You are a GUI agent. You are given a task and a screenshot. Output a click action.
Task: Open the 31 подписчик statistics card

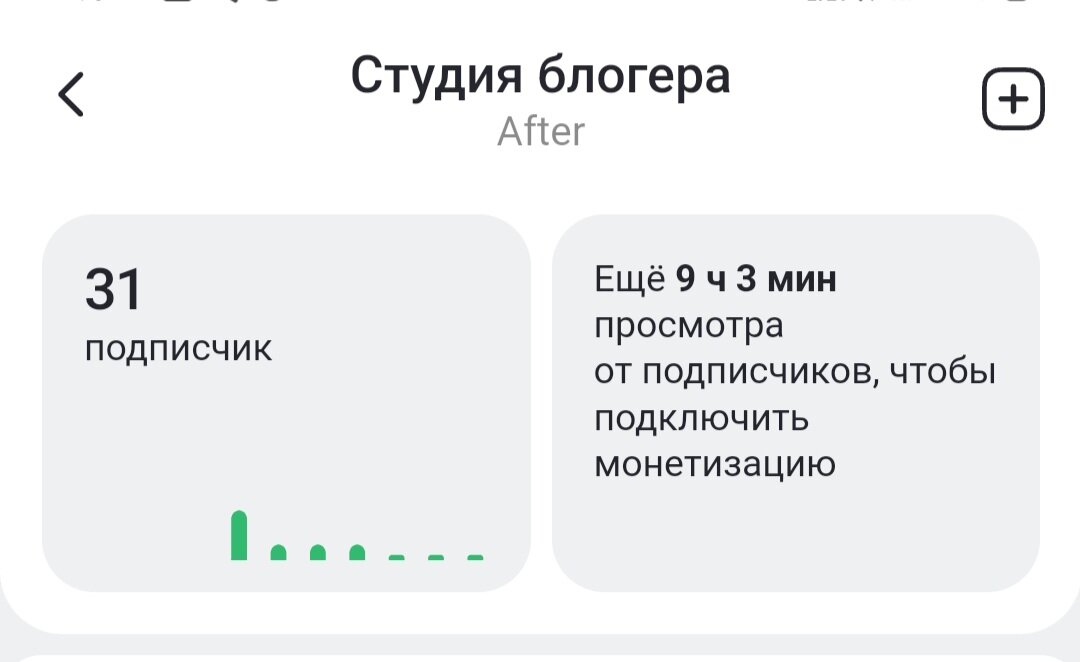pyautogui.click(x=287, y=403)
